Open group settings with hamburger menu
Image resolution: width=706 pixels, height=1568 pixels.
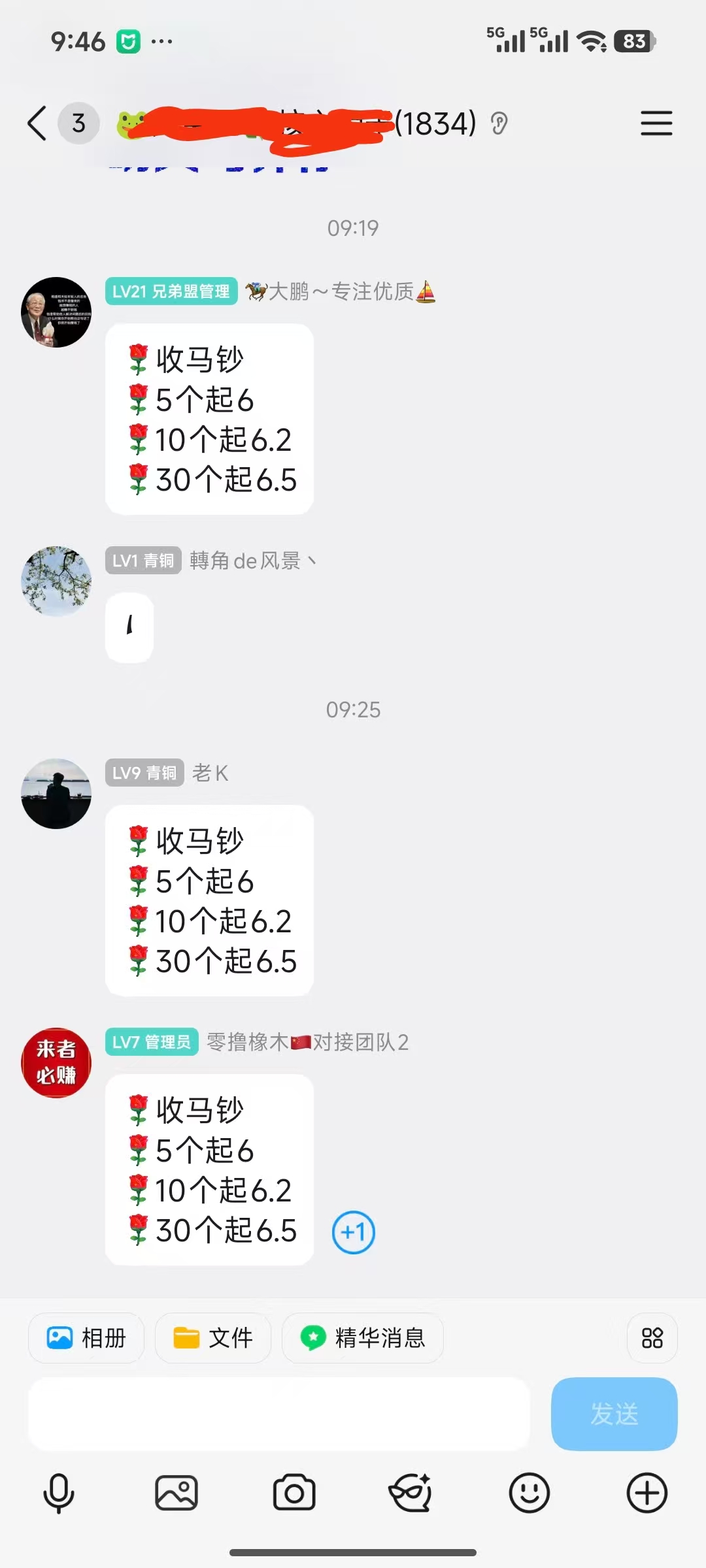[656, 123]
